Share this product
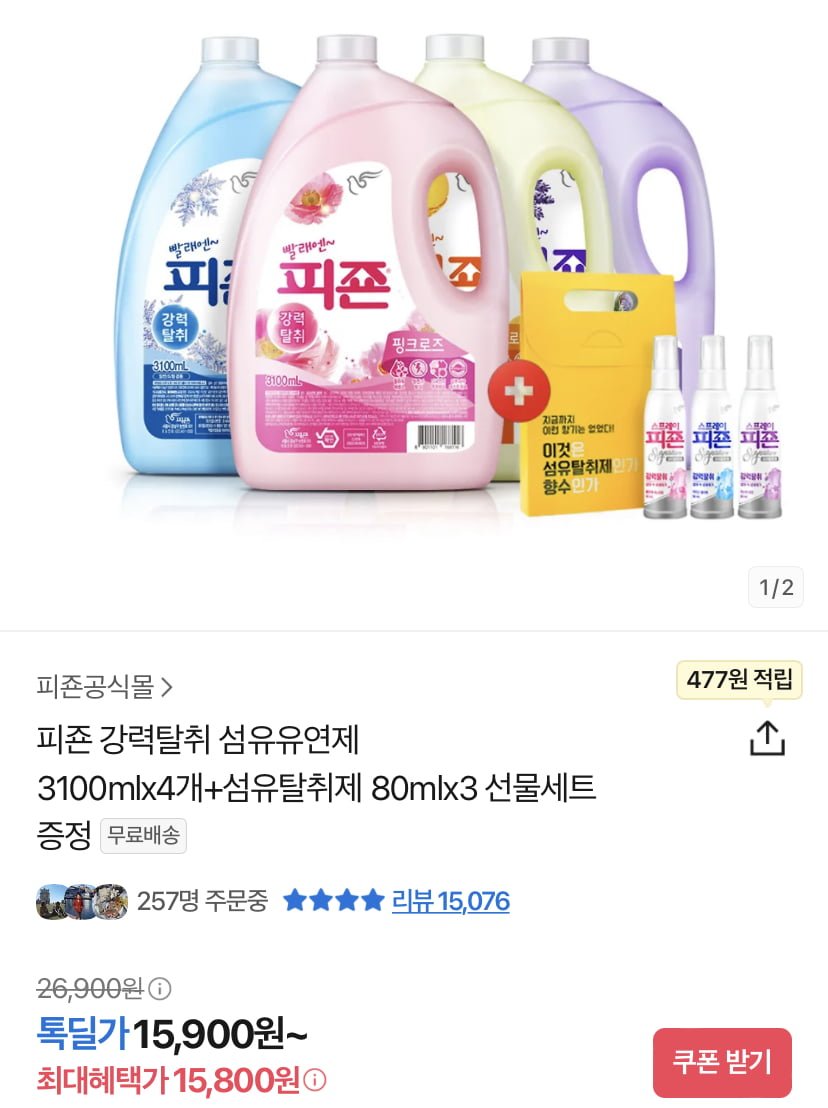 tap(767, 738)
